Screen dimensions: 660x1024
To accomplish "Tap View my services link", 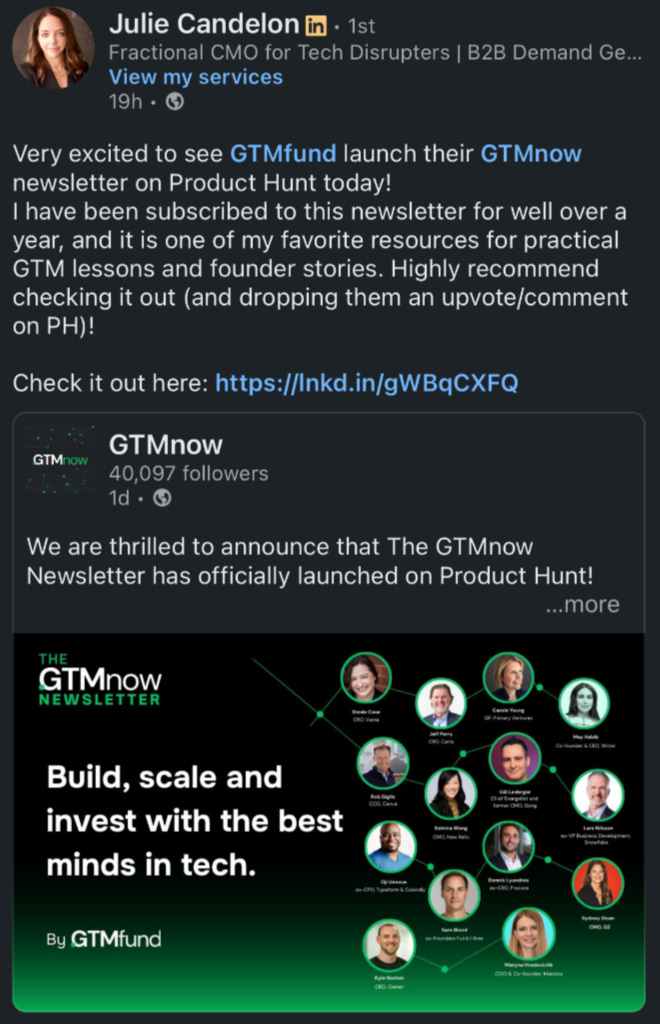I will click(x=195, y=77).
